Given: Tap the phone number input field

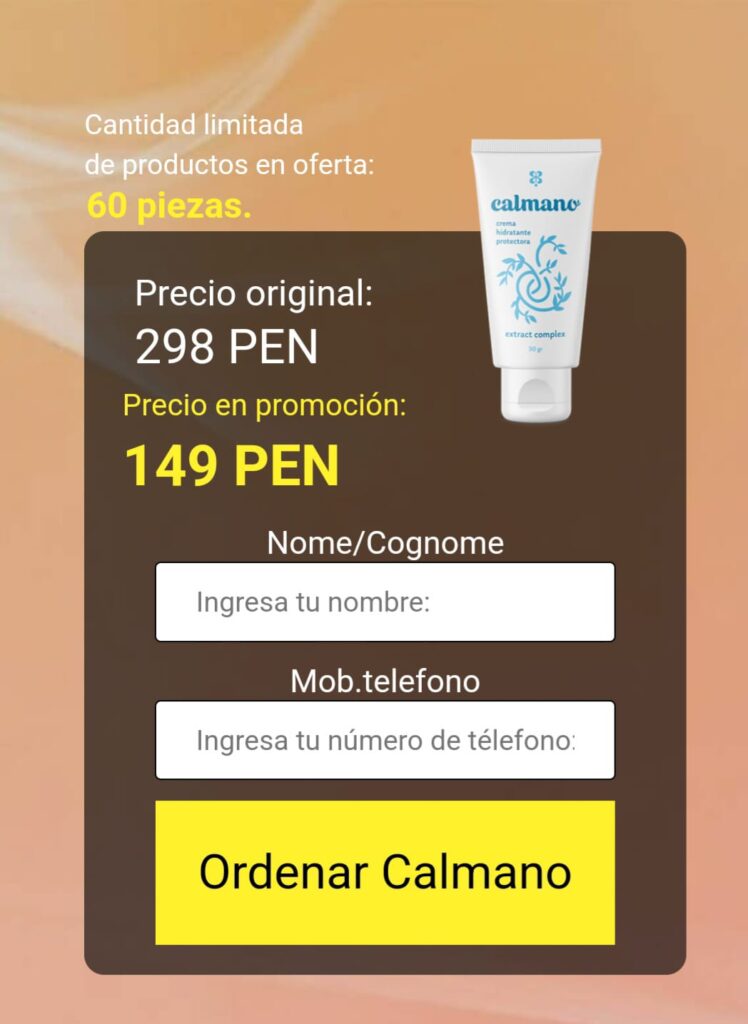Looking at the screenshot, I should click(x=385, y=740).
